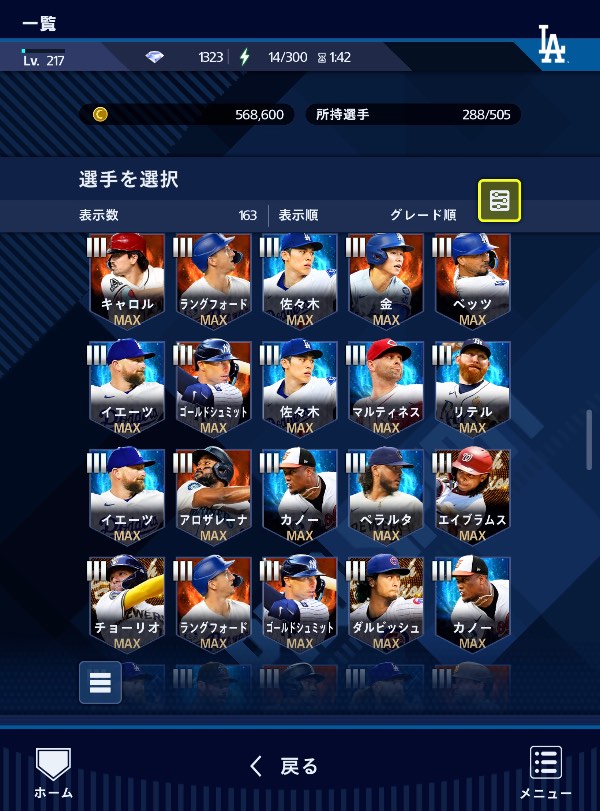Select the リテル player card

coord(472,389)
